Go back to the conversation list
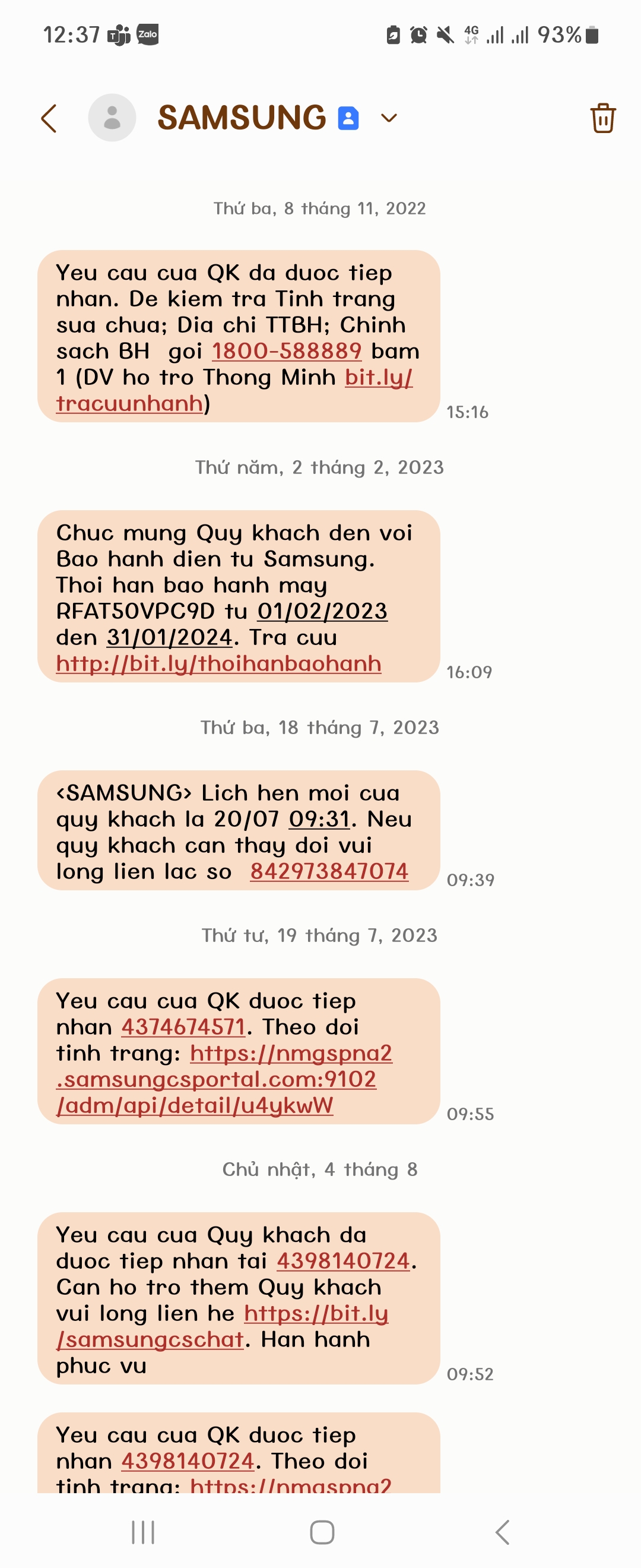 49,118
